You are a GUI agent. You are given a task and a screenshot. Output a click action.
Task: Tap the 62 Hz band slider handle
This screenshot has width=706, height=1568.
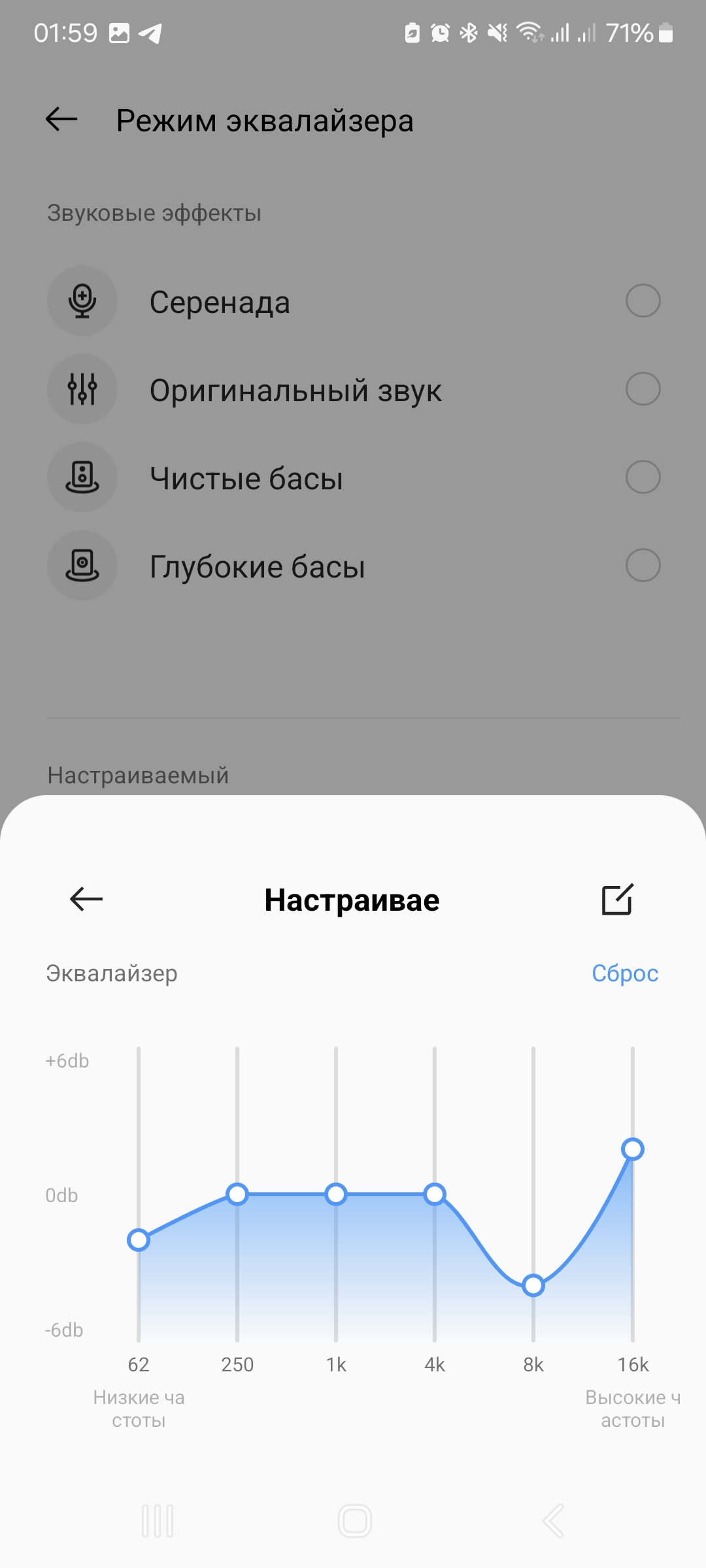[x=139, y=1239]
